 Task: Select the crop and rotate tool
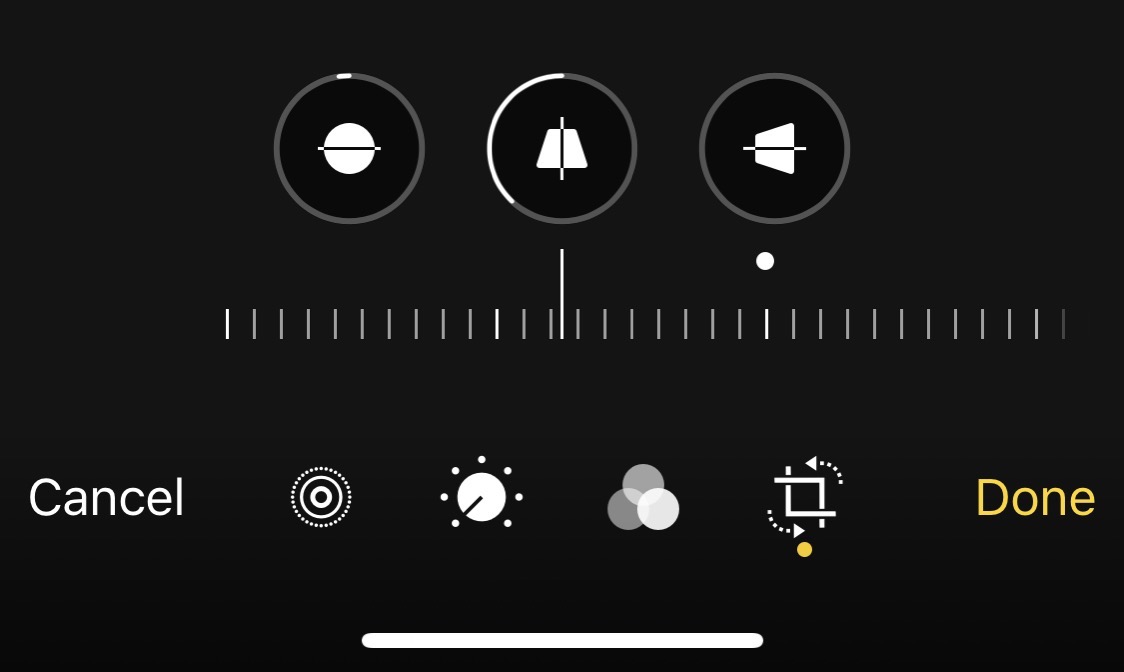point(805,497)
